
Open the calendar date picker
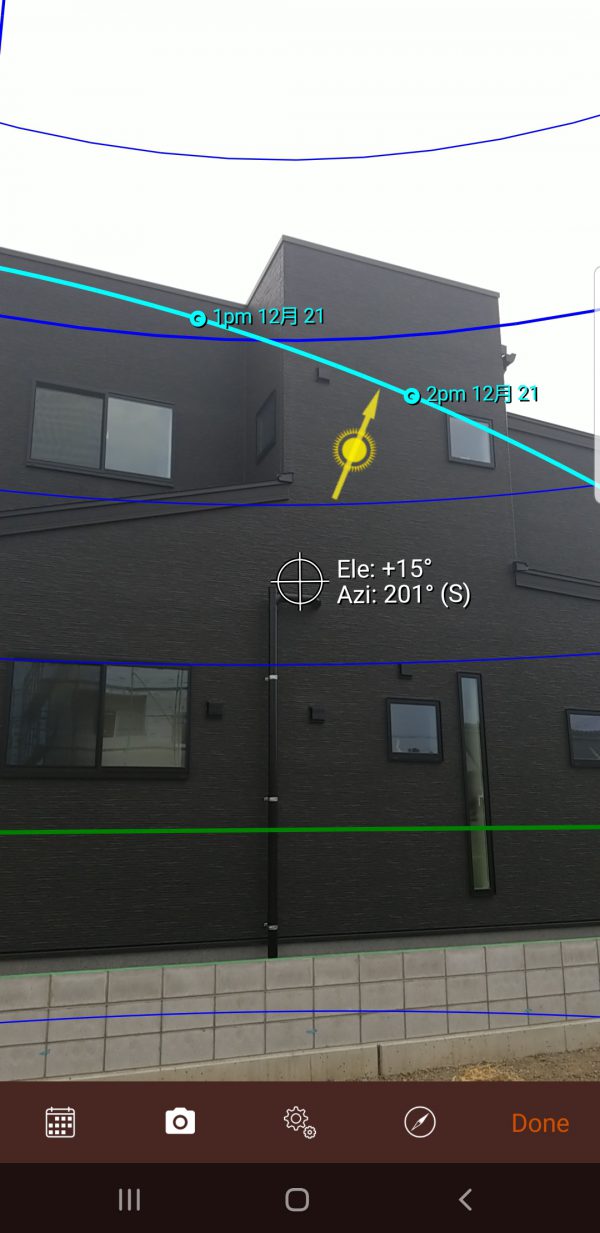click(60, 1122)
